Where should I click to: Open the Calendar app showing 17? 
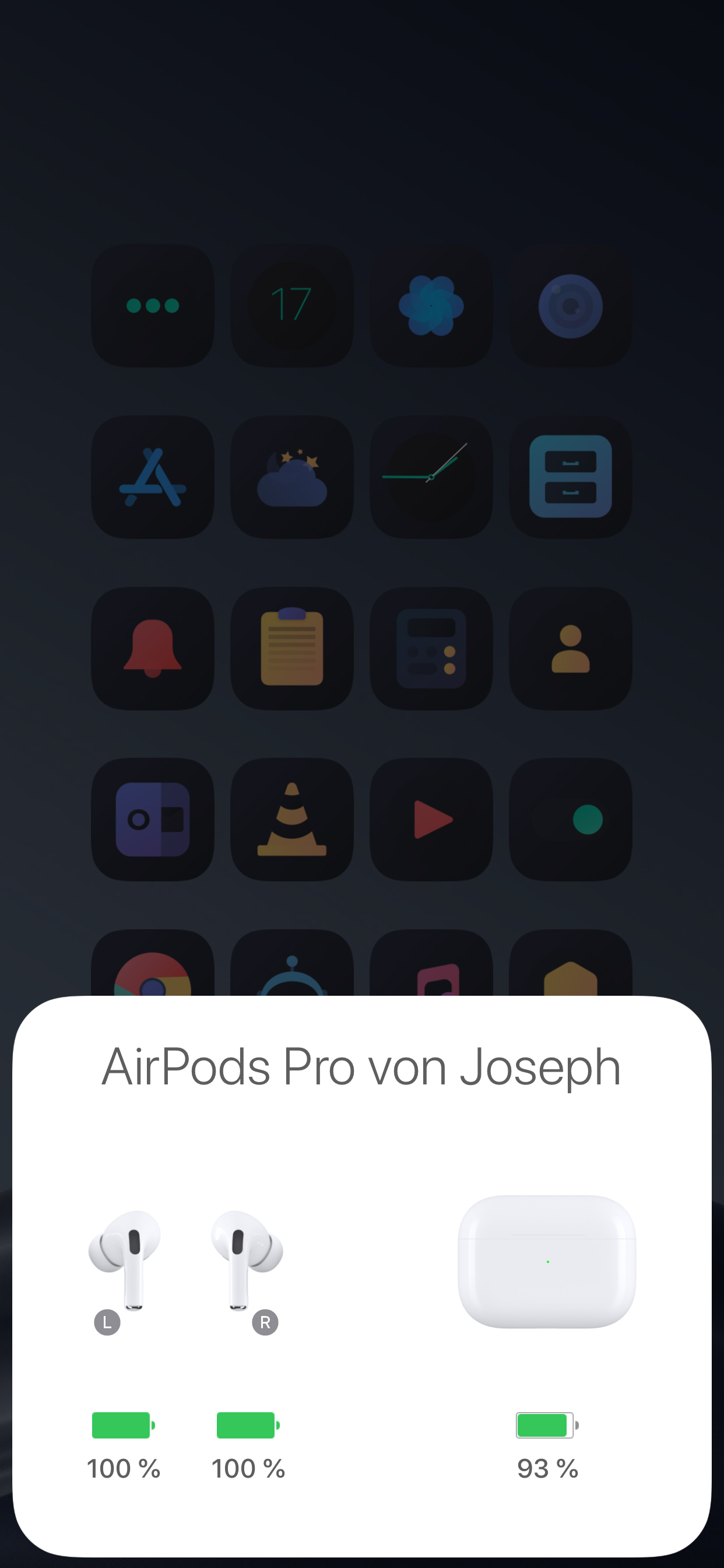click(x=292, y=306)
